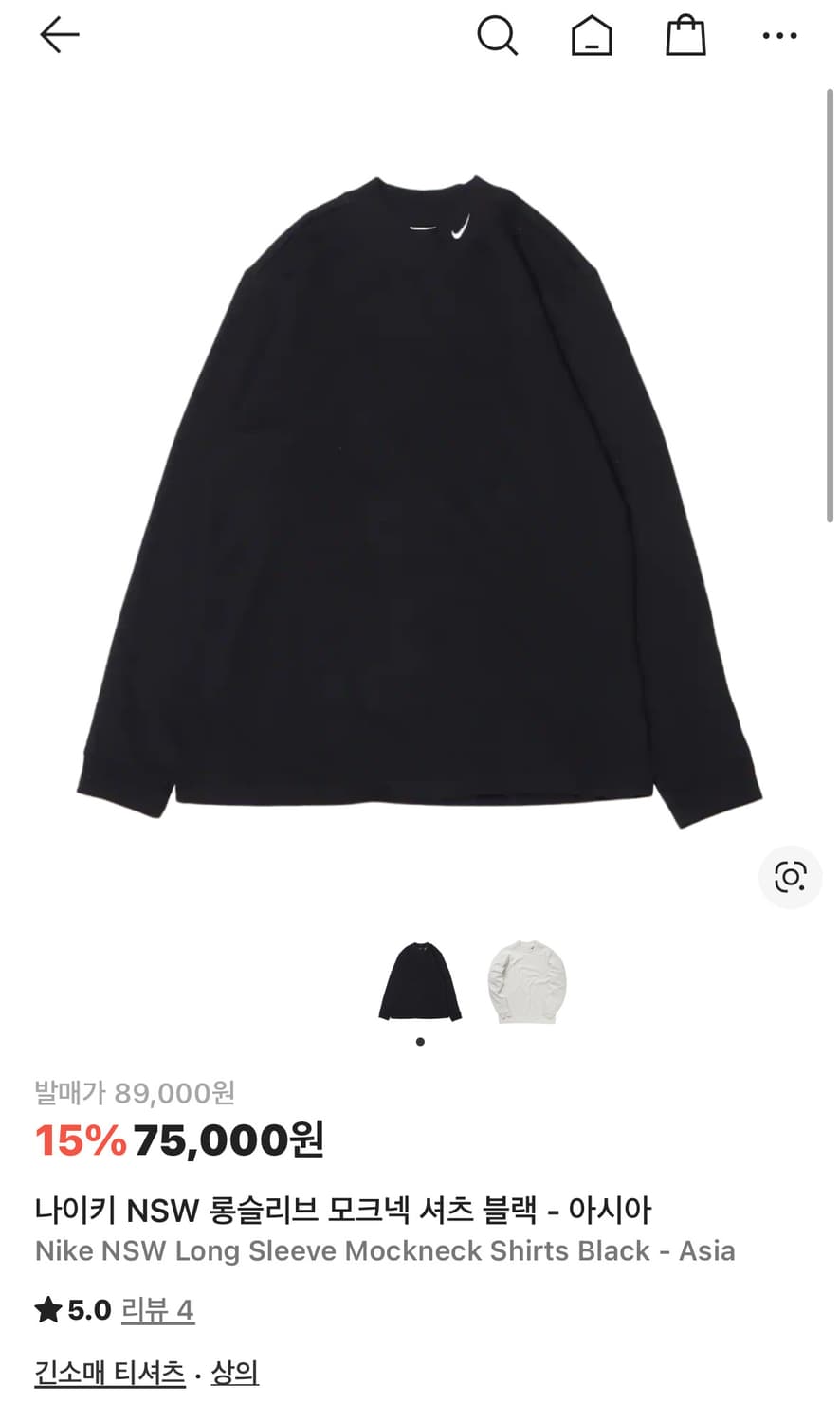
Task: Open the shopping bag icon
Action: click(x=686, y=34)
